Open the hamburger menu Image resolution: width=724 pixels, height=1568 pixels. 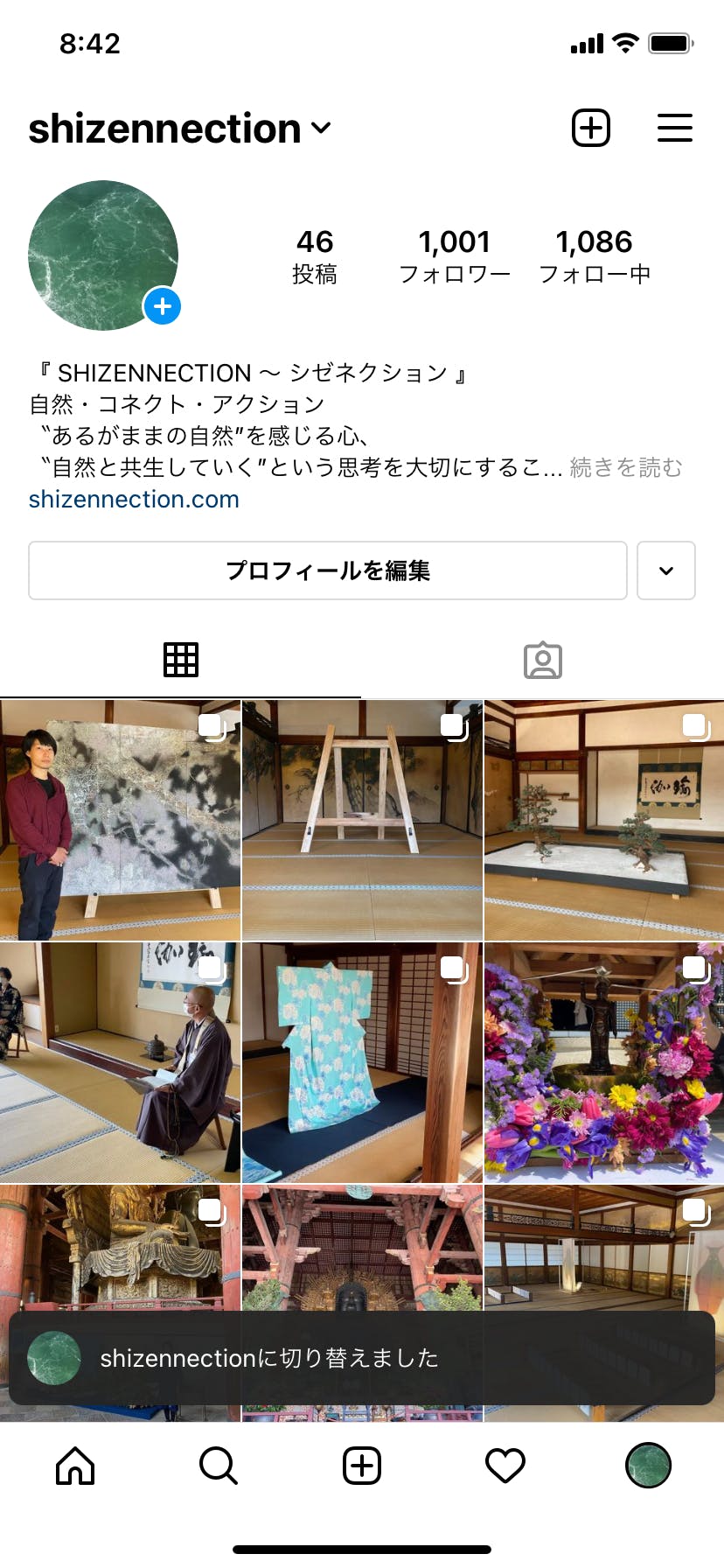tap(675, 128)
